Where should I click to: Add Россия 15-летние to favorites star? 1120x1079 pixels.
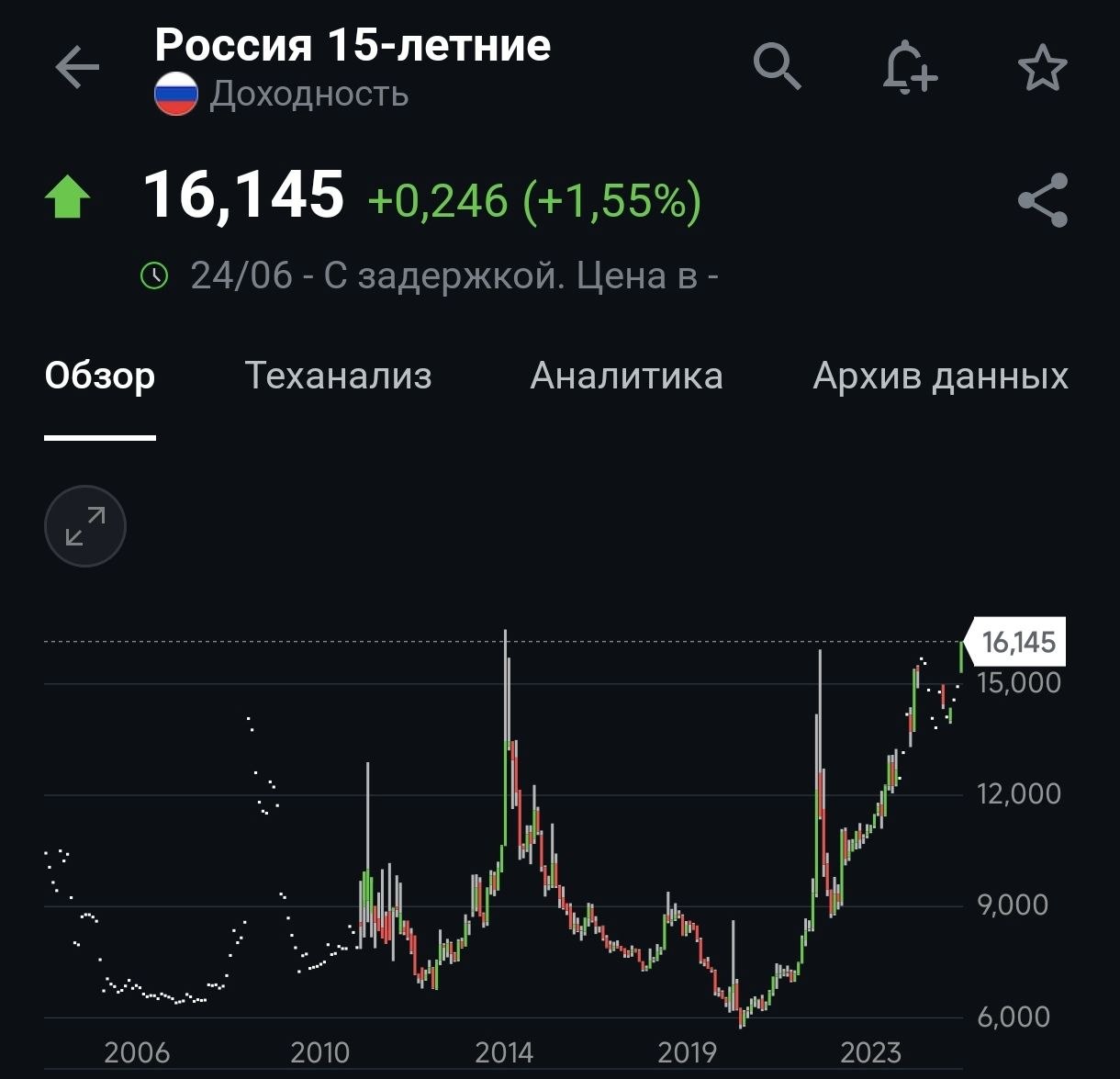pos(1043,69)
